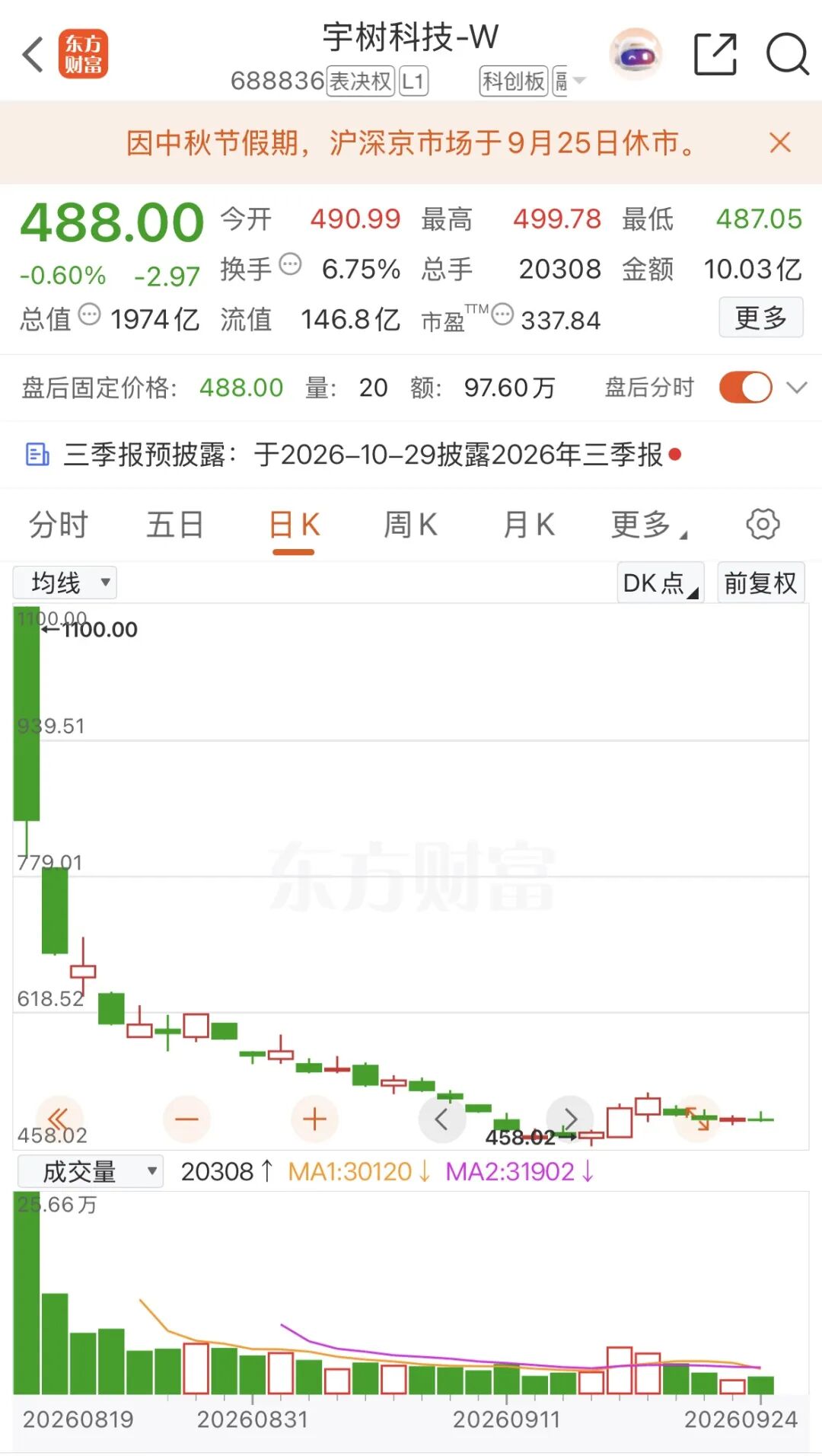Dismiss the Mid-Autumn holiday notice banner
Screen dimensions: 822x1456
(780, 142)
